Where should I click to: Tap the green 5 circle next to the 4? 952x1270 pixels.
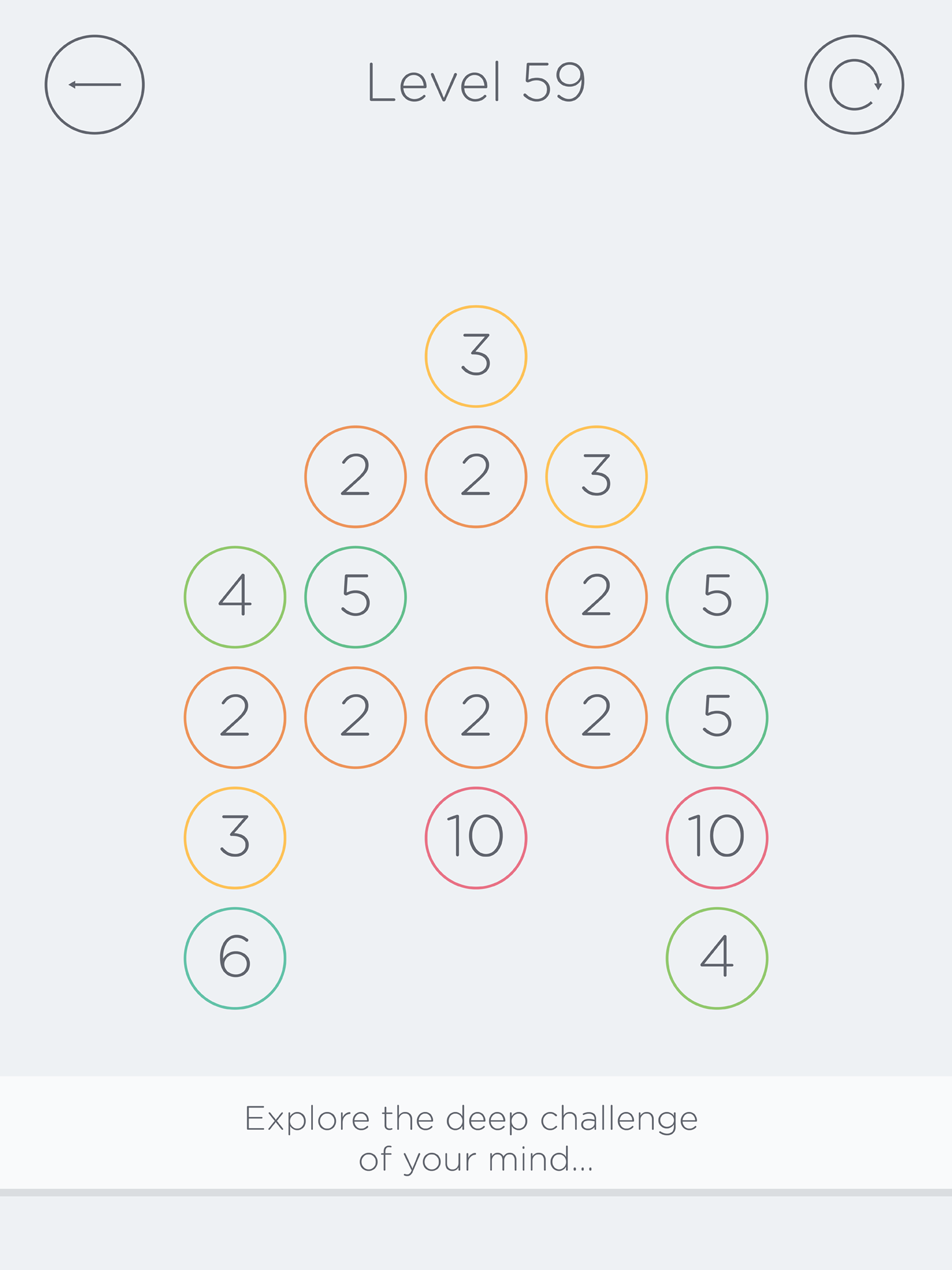pos(356,597)
